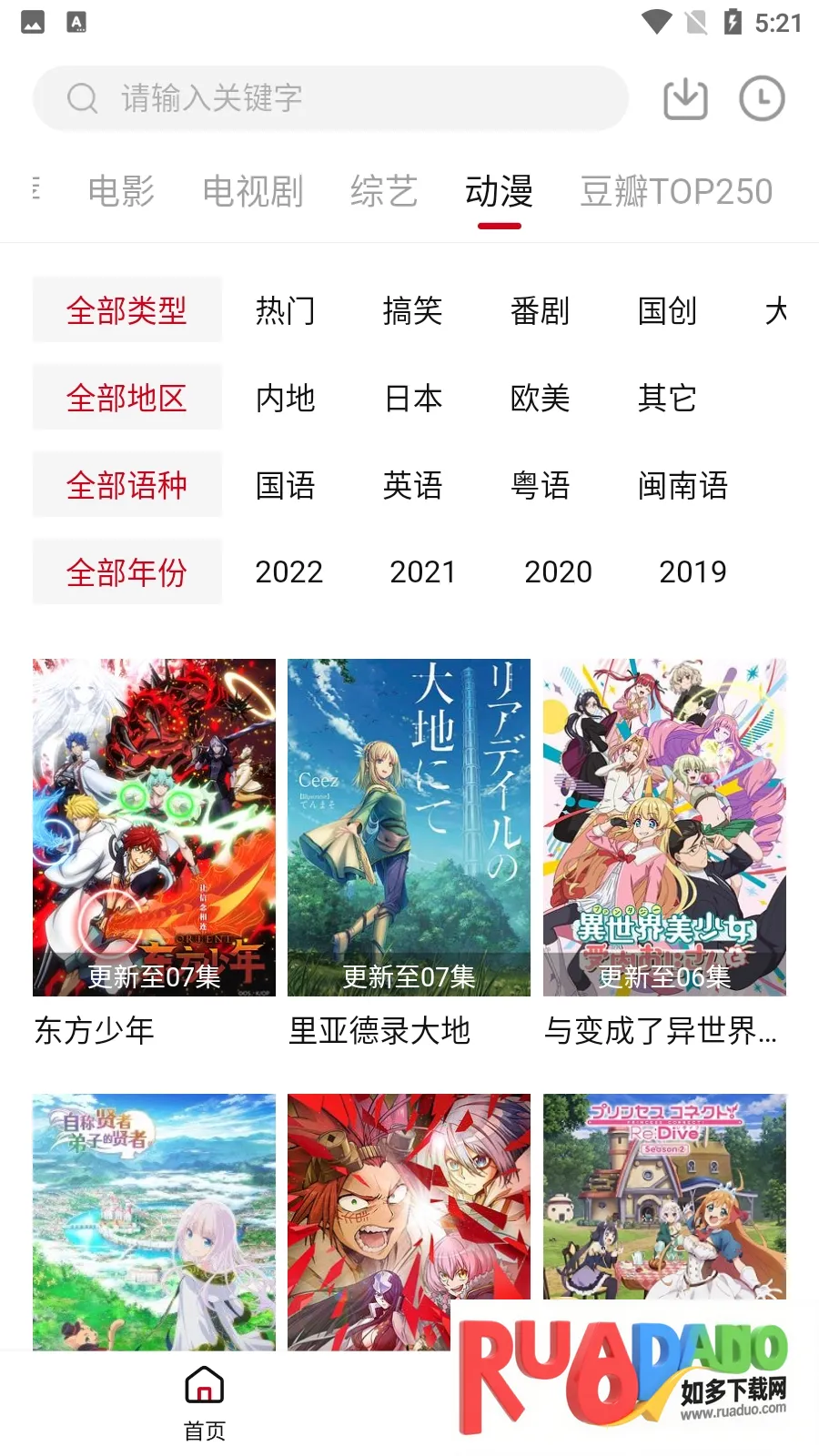The width and height of the screenshot is (819, 1456).
Task: Open the 里亚德录大地 anime card
Action: coord(409,828)
